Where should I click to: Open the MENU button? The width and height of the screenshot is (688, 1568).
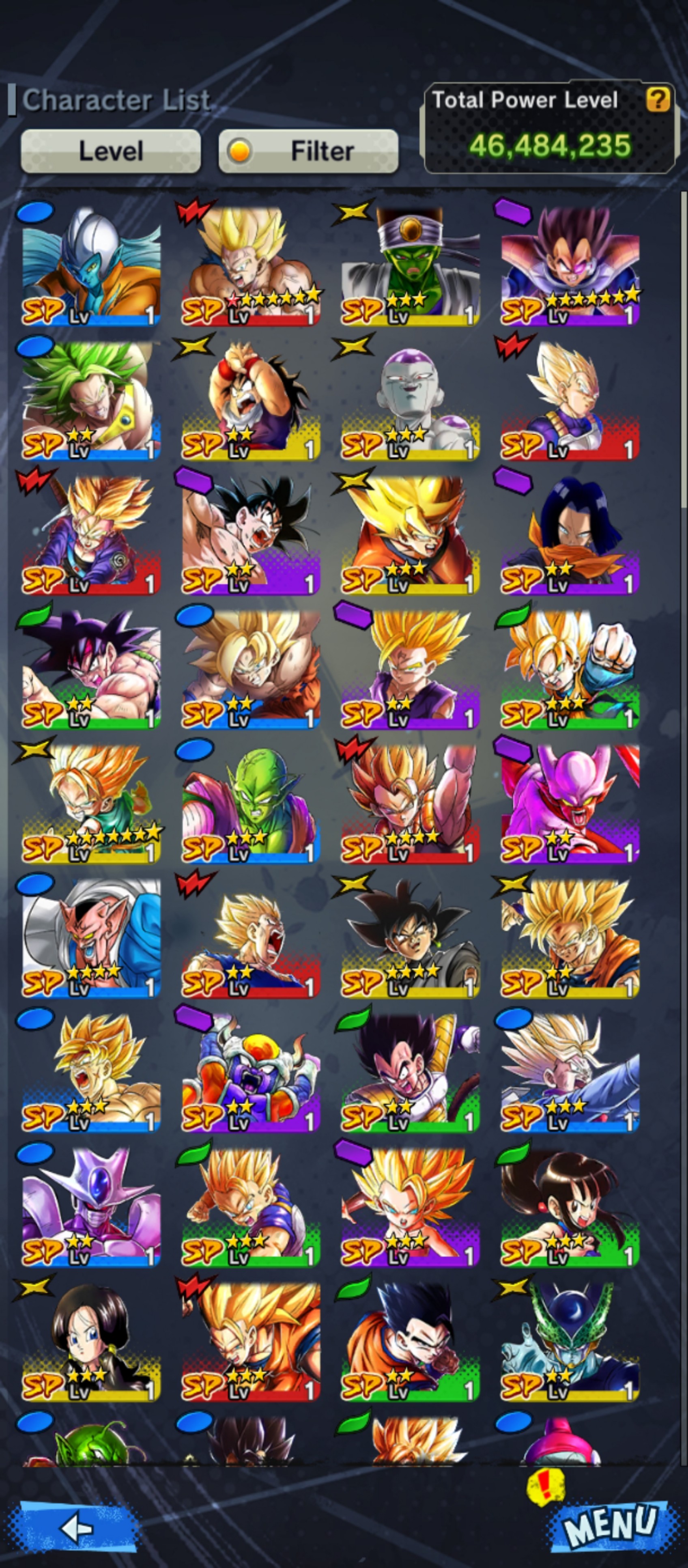(x=610, y=1525)
